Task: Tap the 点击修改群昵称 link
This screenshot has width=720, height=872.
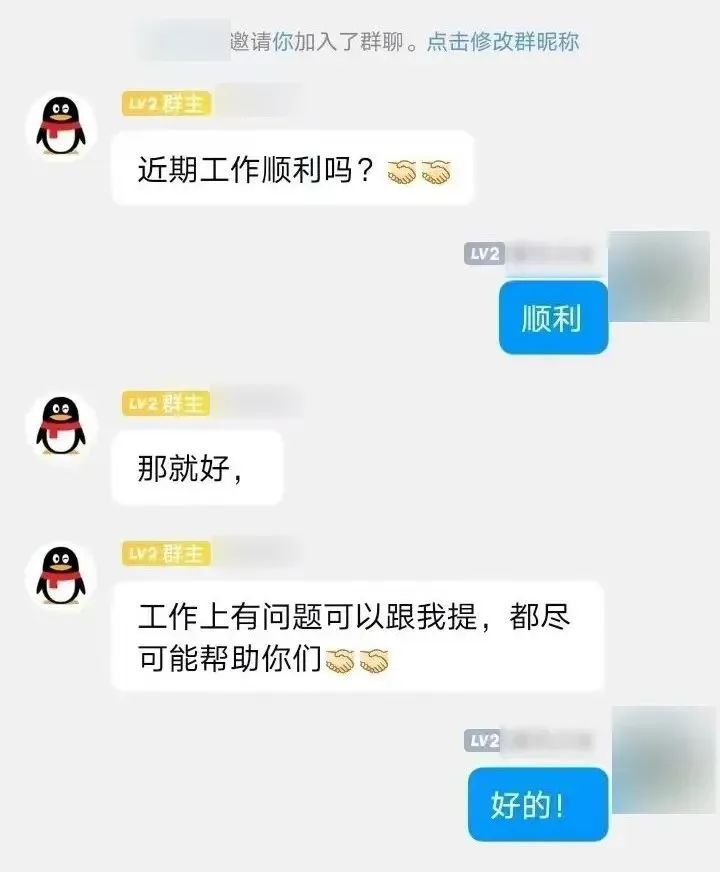Action: (503, 42)
